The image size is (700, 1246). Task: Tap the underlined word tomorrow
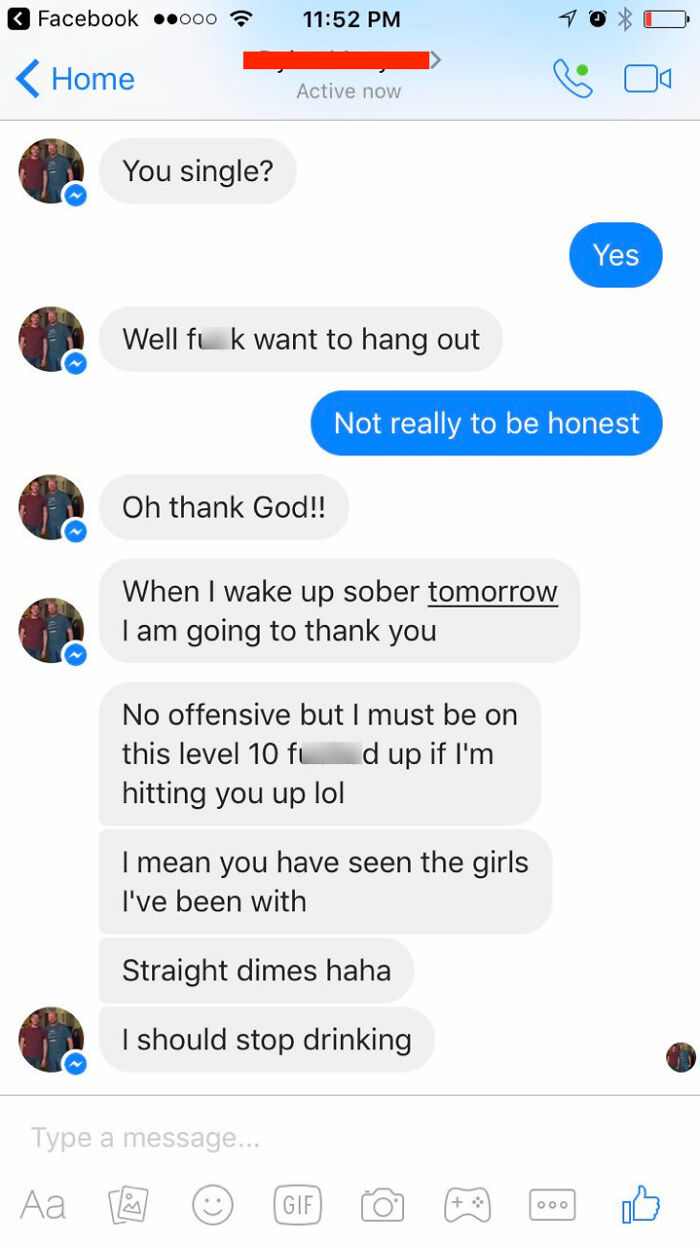(x=492, y=591)
